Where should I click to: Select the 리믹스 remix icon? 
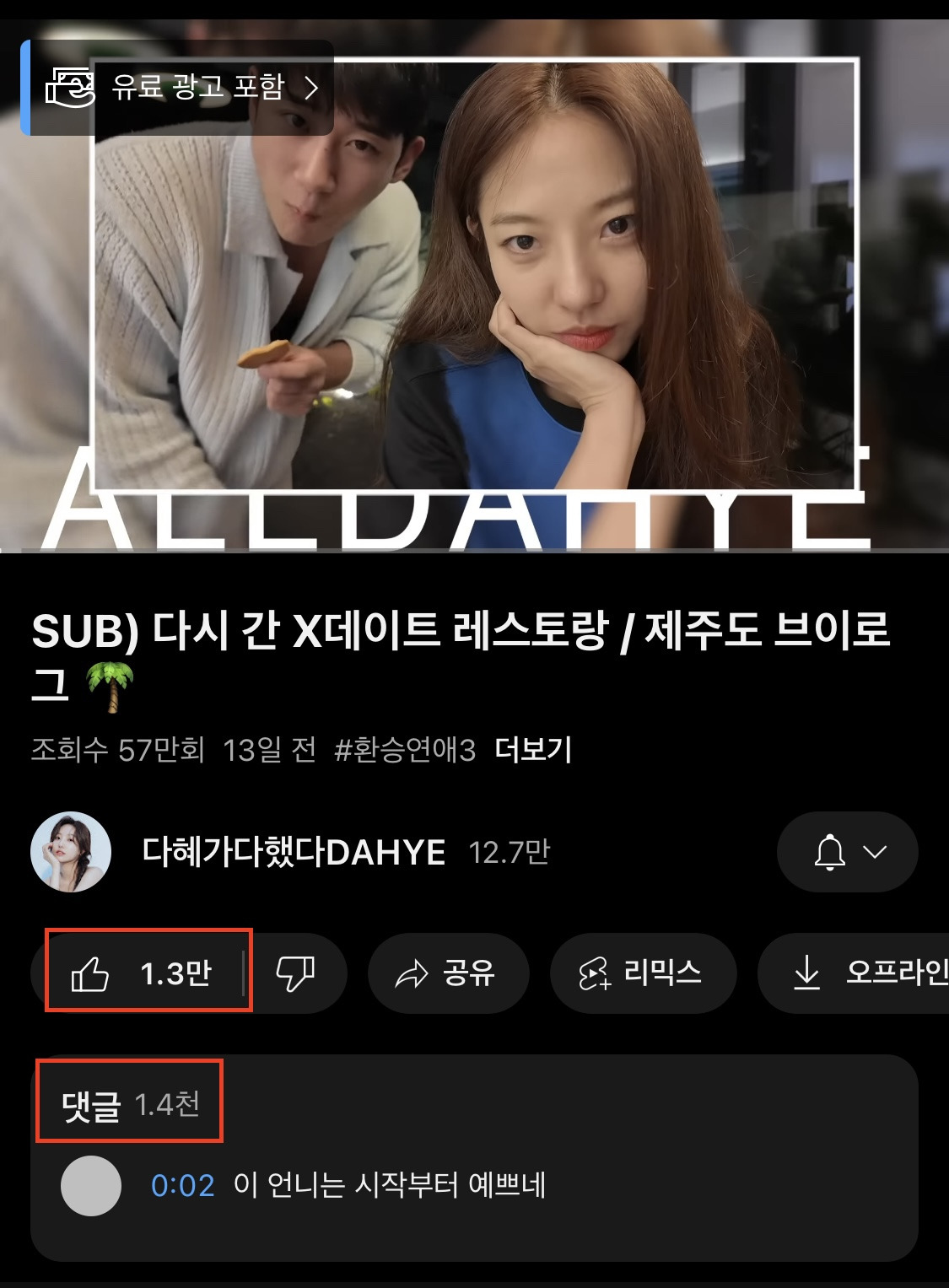point(593,973)
